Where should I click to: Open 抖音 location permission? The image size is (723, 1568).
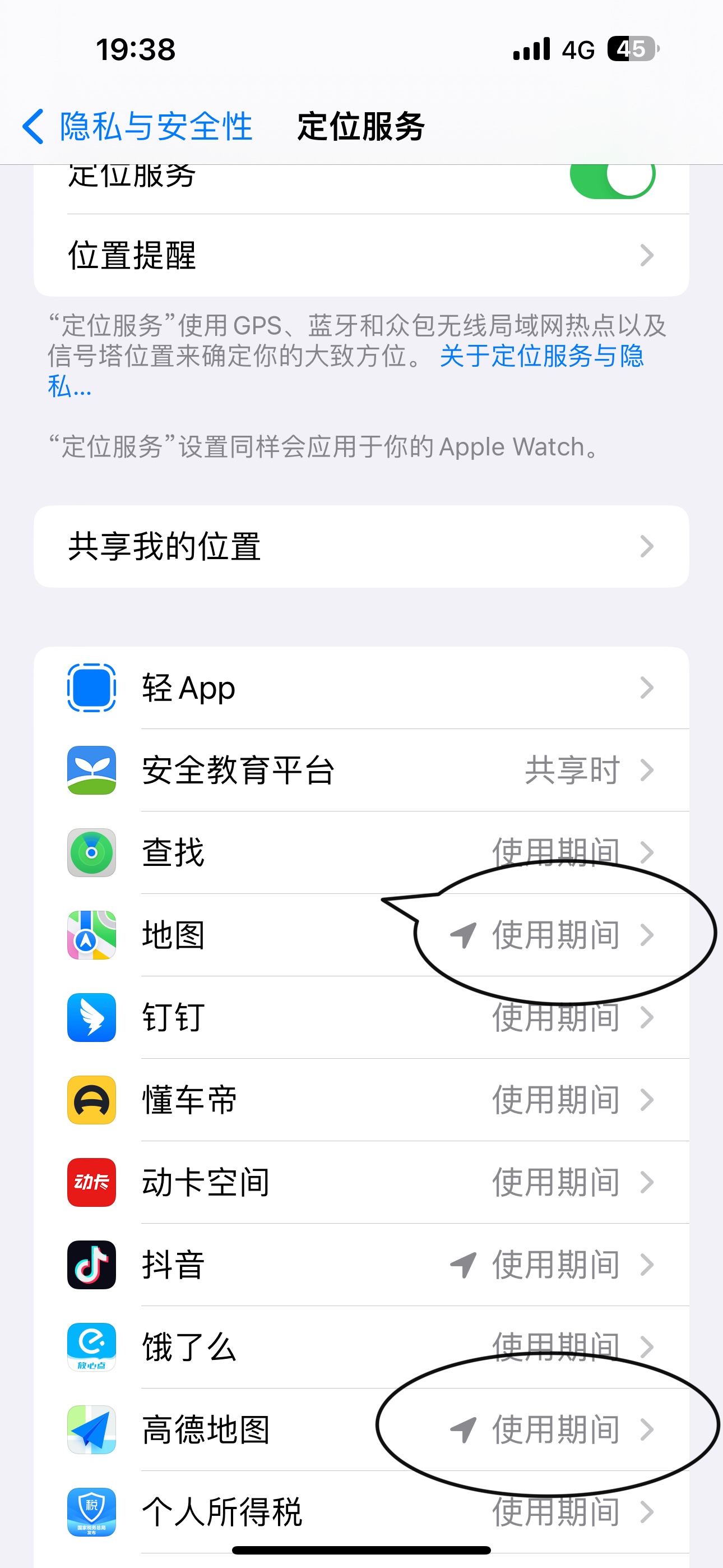[x=361, y=1264]
